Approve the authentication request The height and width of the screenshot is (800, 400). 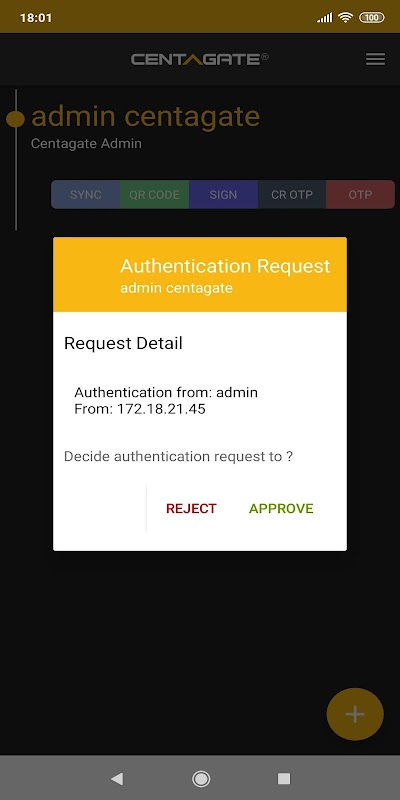(x=281, y=508)
